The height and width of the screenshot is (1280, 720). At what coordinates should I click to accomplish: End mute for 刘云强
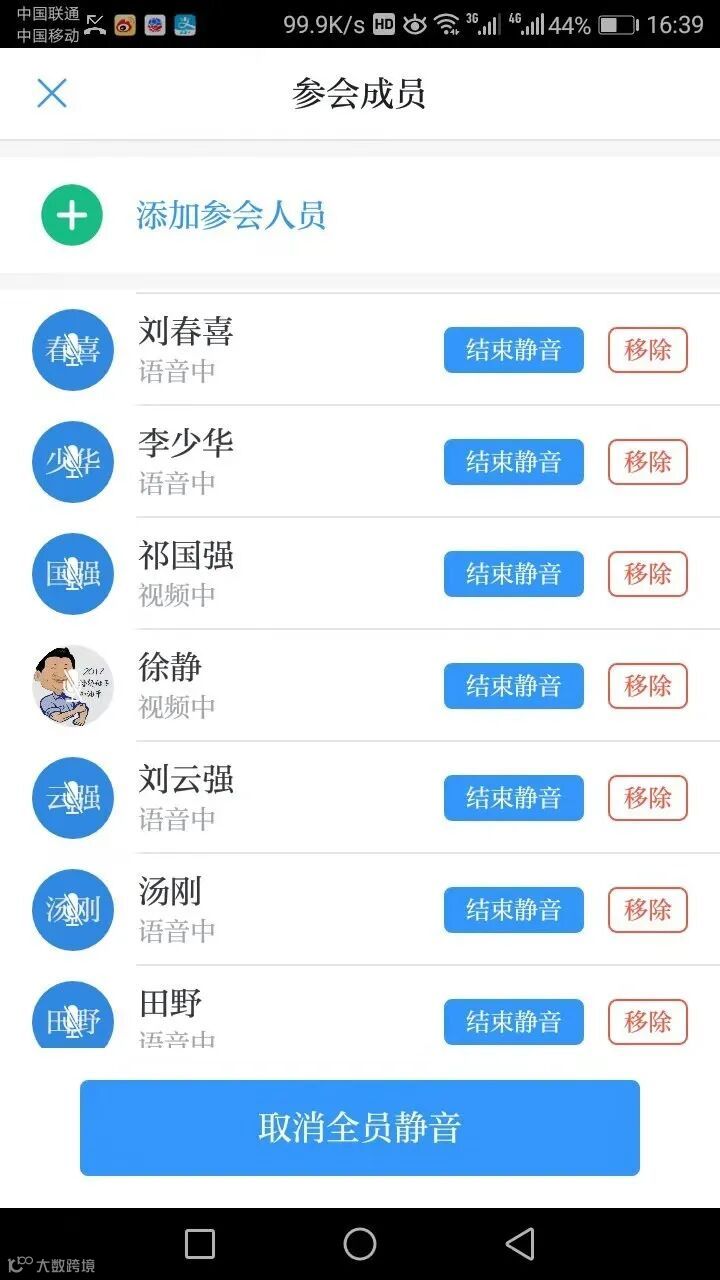pyautogui.click(x=513, y=798)
